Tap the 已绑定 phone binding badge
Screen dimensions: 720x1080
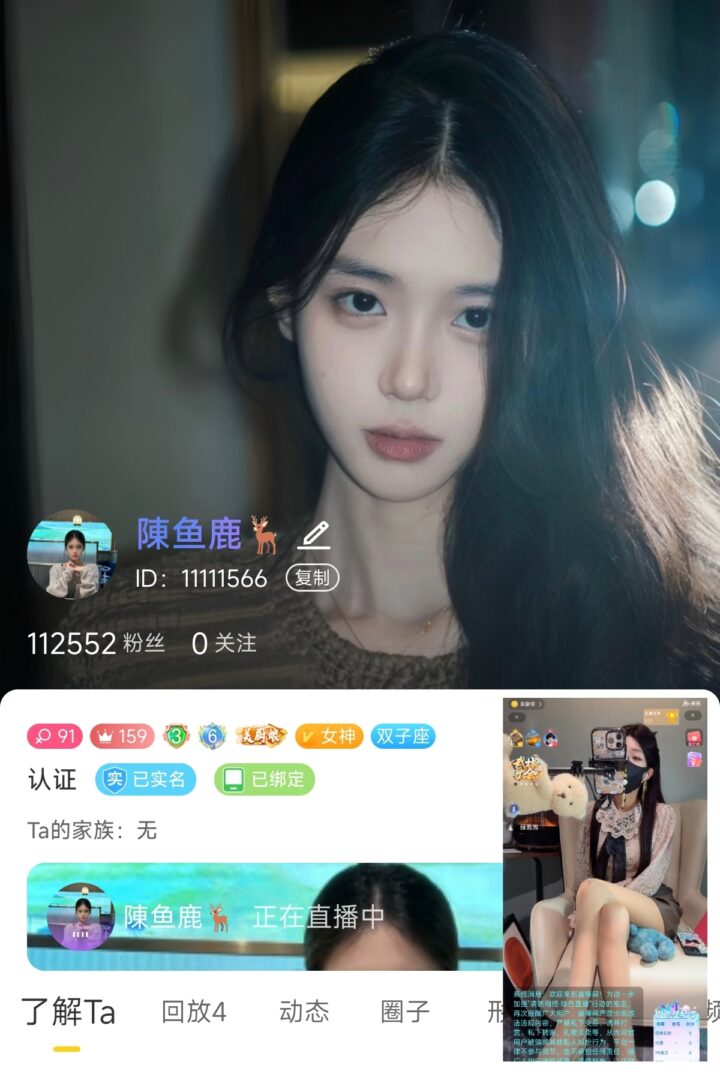264,779
